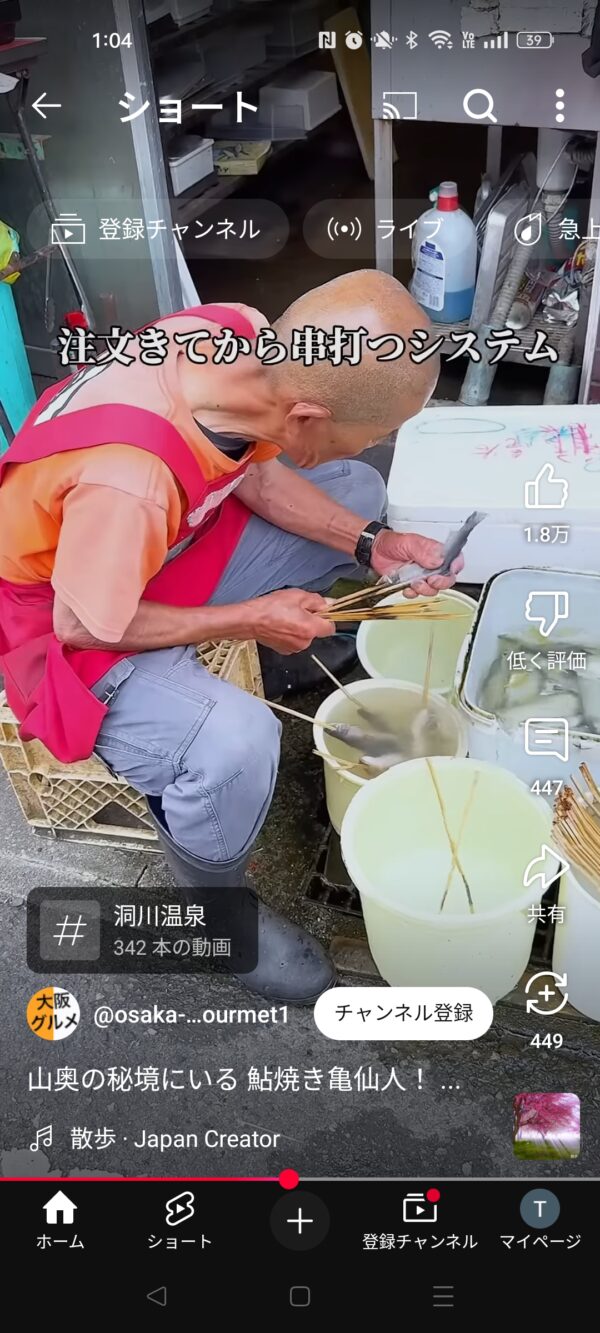The width and height of the screenshot is (600, 1333).
Task: Select the ライブ chip
Action: (x=385, y=229)
